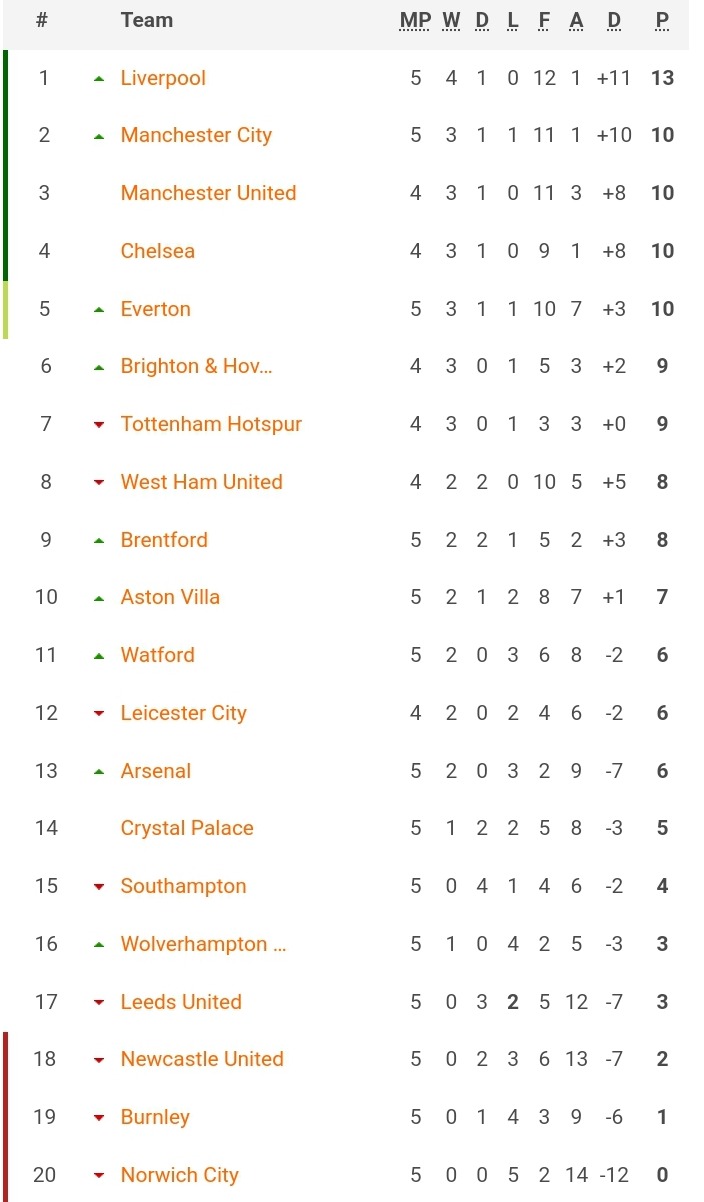The height and width of the screenshot is (1202, 704).
Task: Open Manchester City team link
Action: (196, 135)
